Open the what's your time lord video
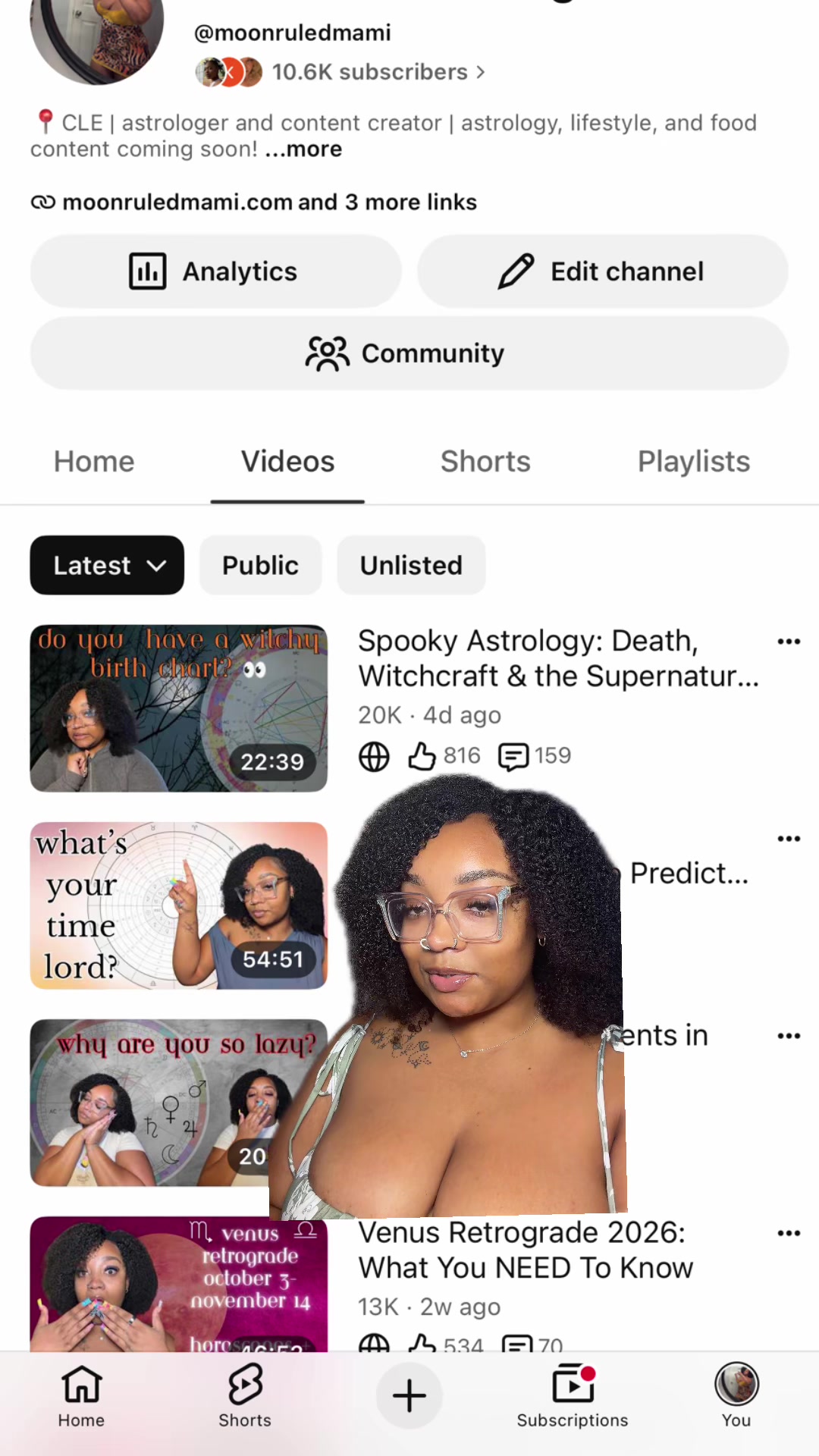This screenshot has height=1456, width=819. 179,905
